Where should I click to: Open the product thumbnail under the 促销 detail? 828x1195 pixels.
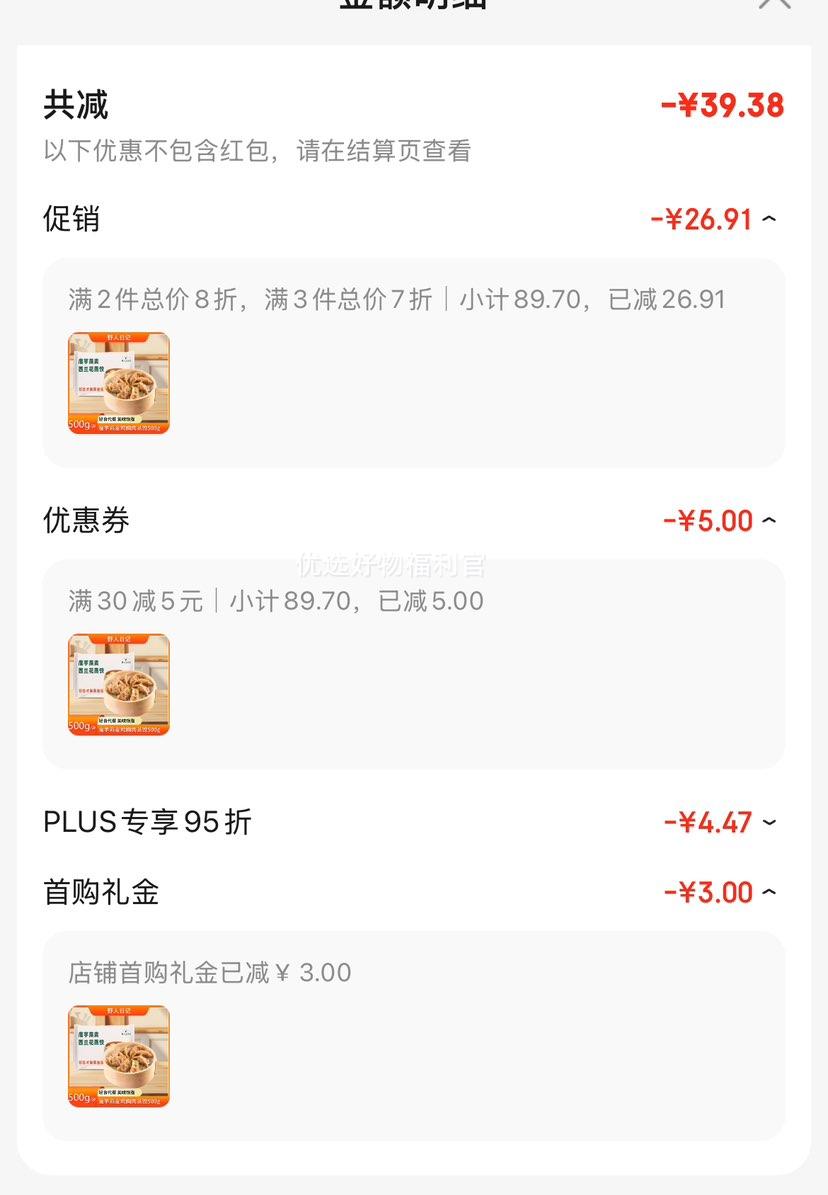tap(118, 383)
